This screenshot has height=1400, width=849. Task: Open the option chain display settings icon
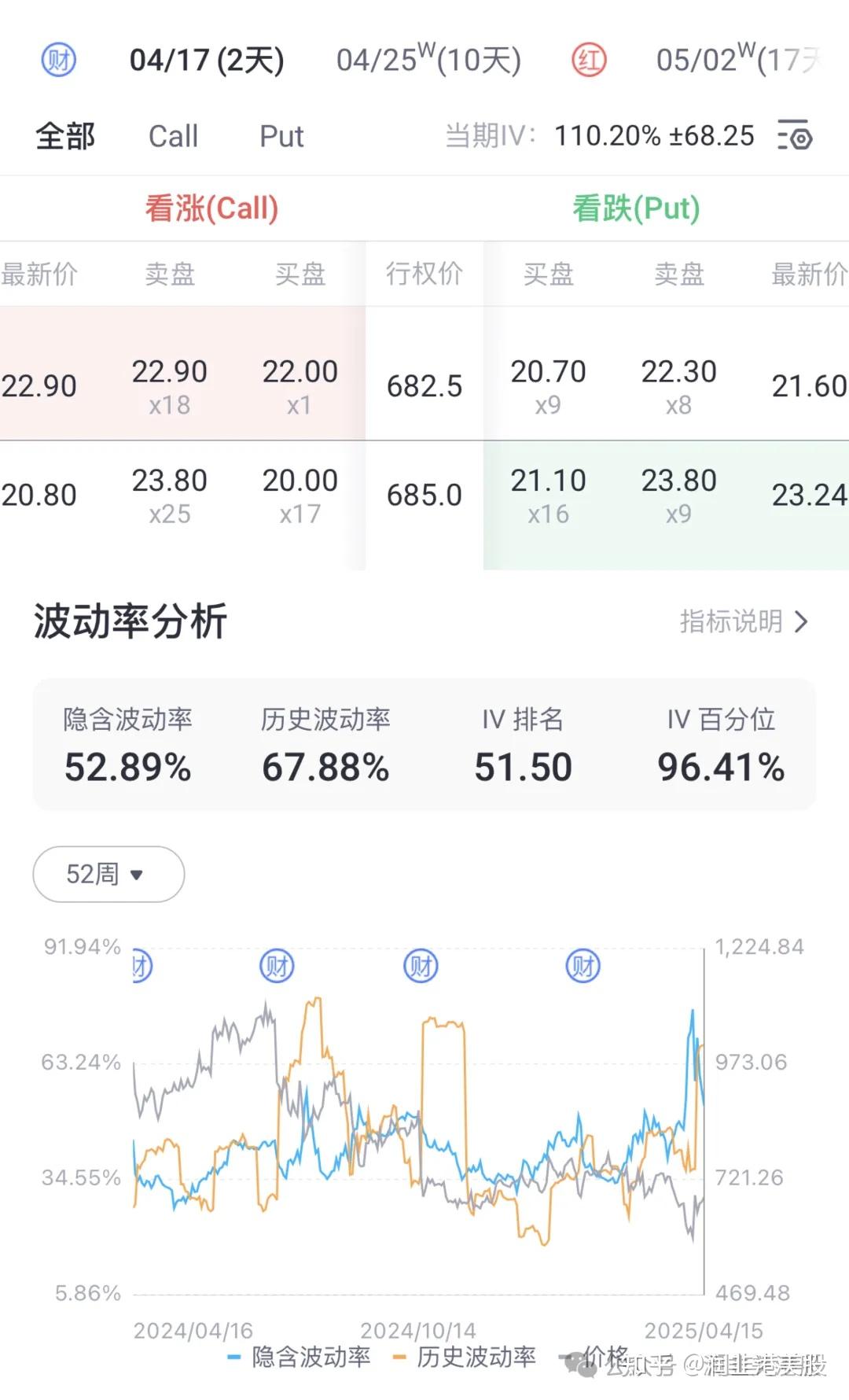[795, 136]
